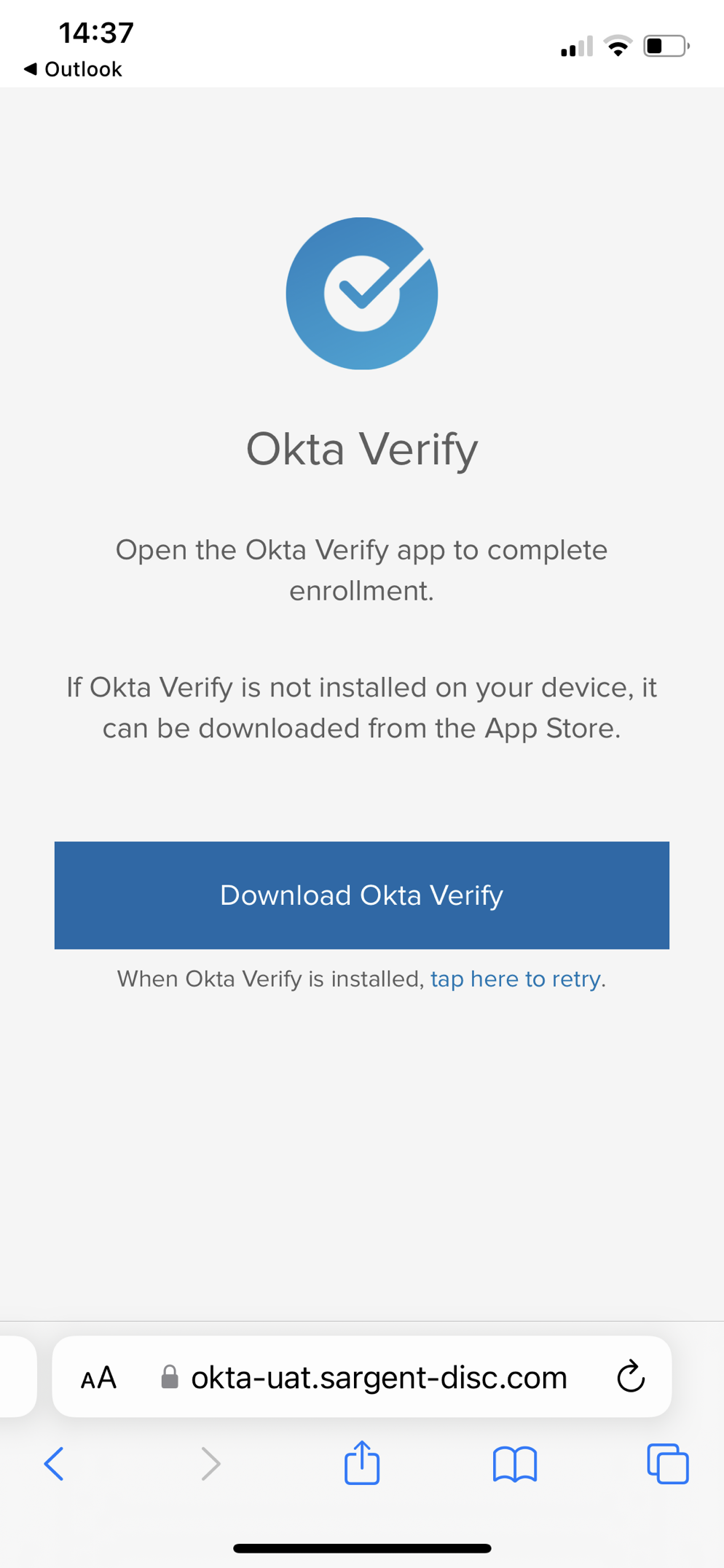Open the AA reader and text options

pos(98,1378)
